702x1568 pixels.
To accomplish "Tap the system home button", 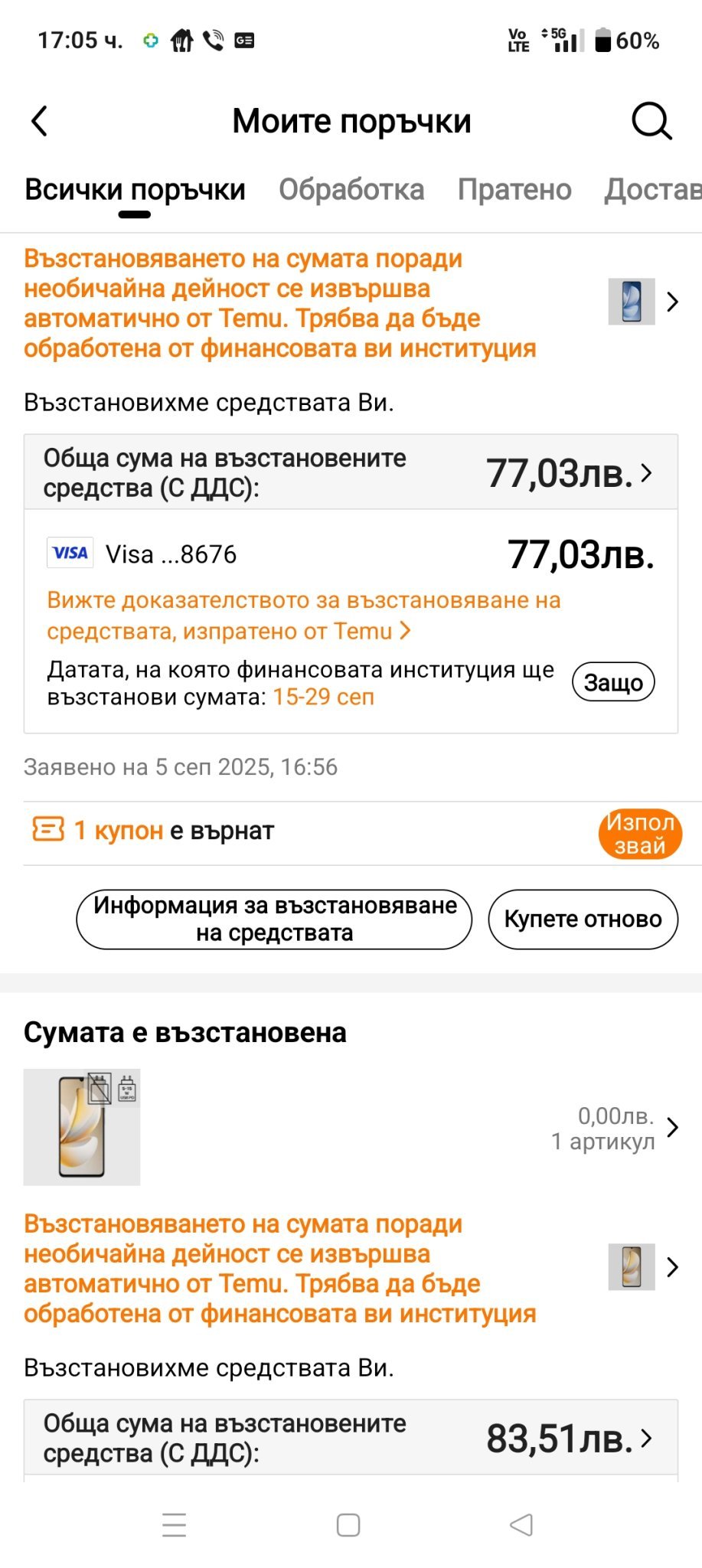I will pyautogui.click(x=348, y=1524).
